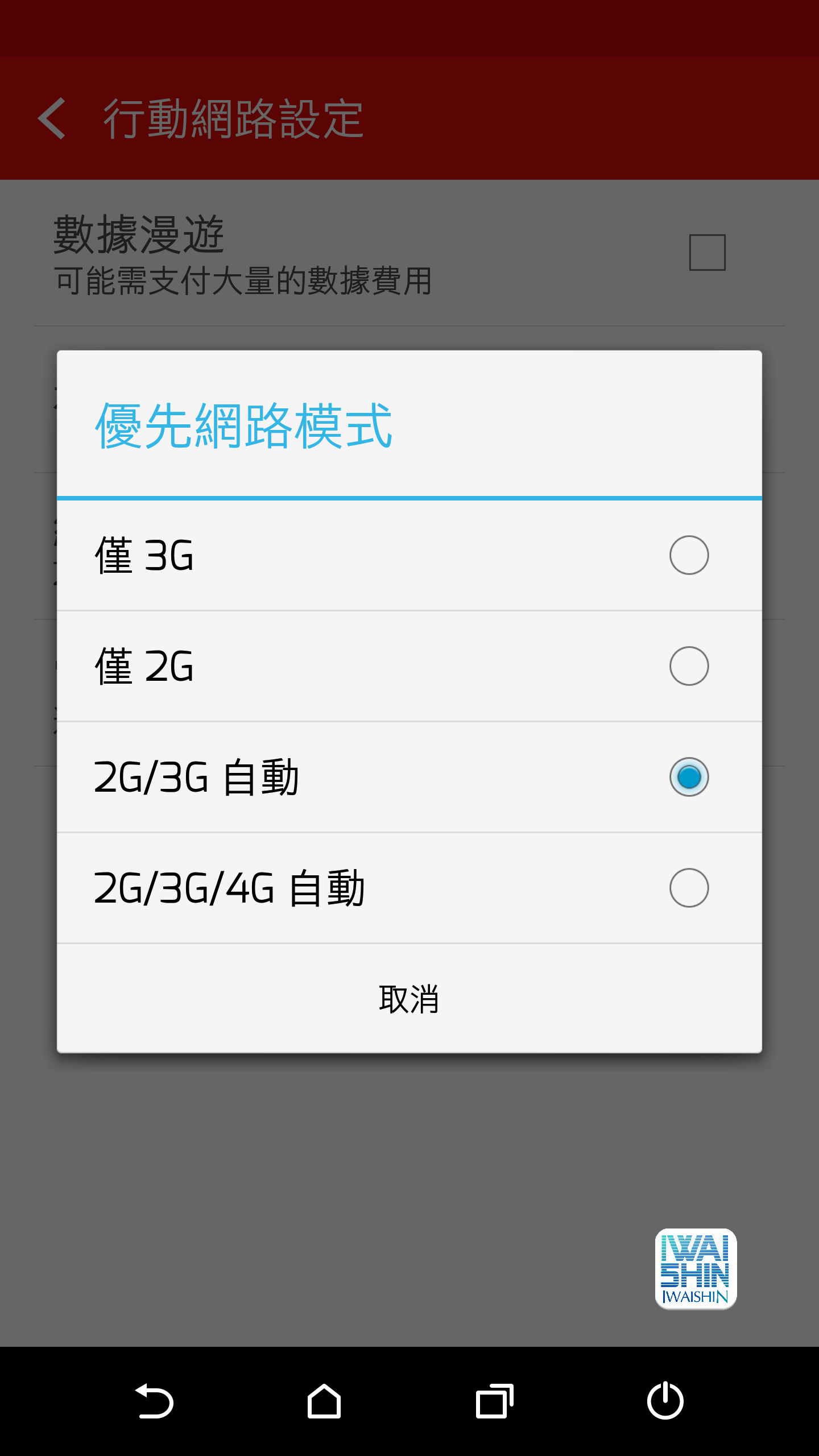This screenshot has width=819, height=1456.
Task: Go to the home screen
Action: click(324, 1401)
